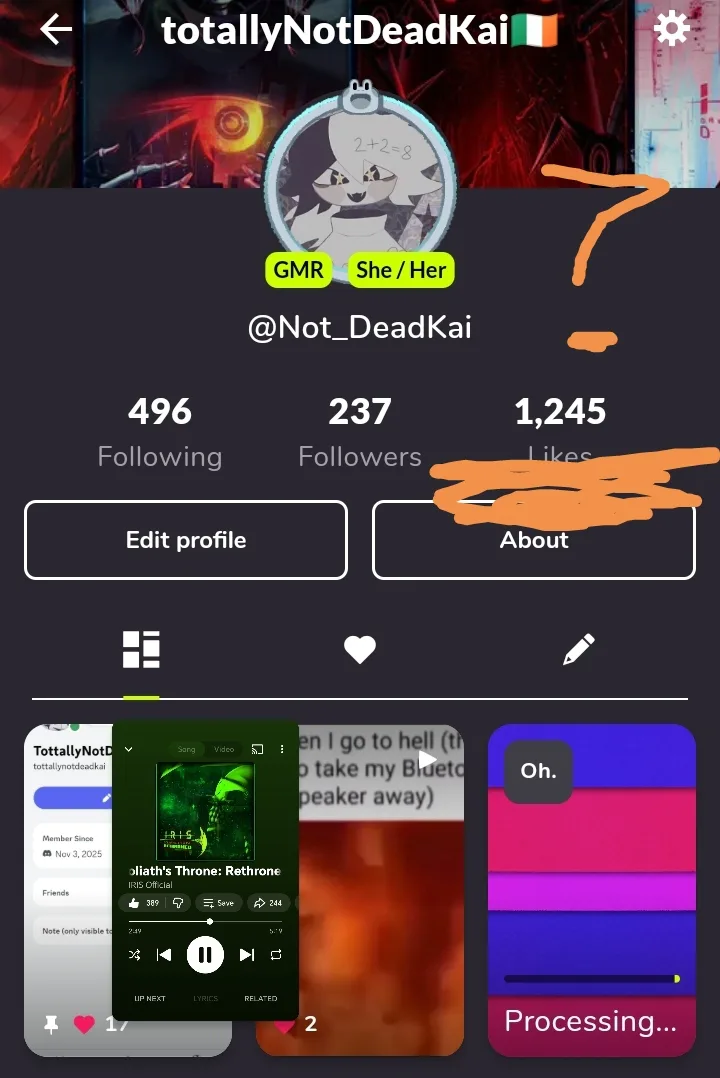View the 496 Following list
720x1078 pixels.
coord(160,432)
